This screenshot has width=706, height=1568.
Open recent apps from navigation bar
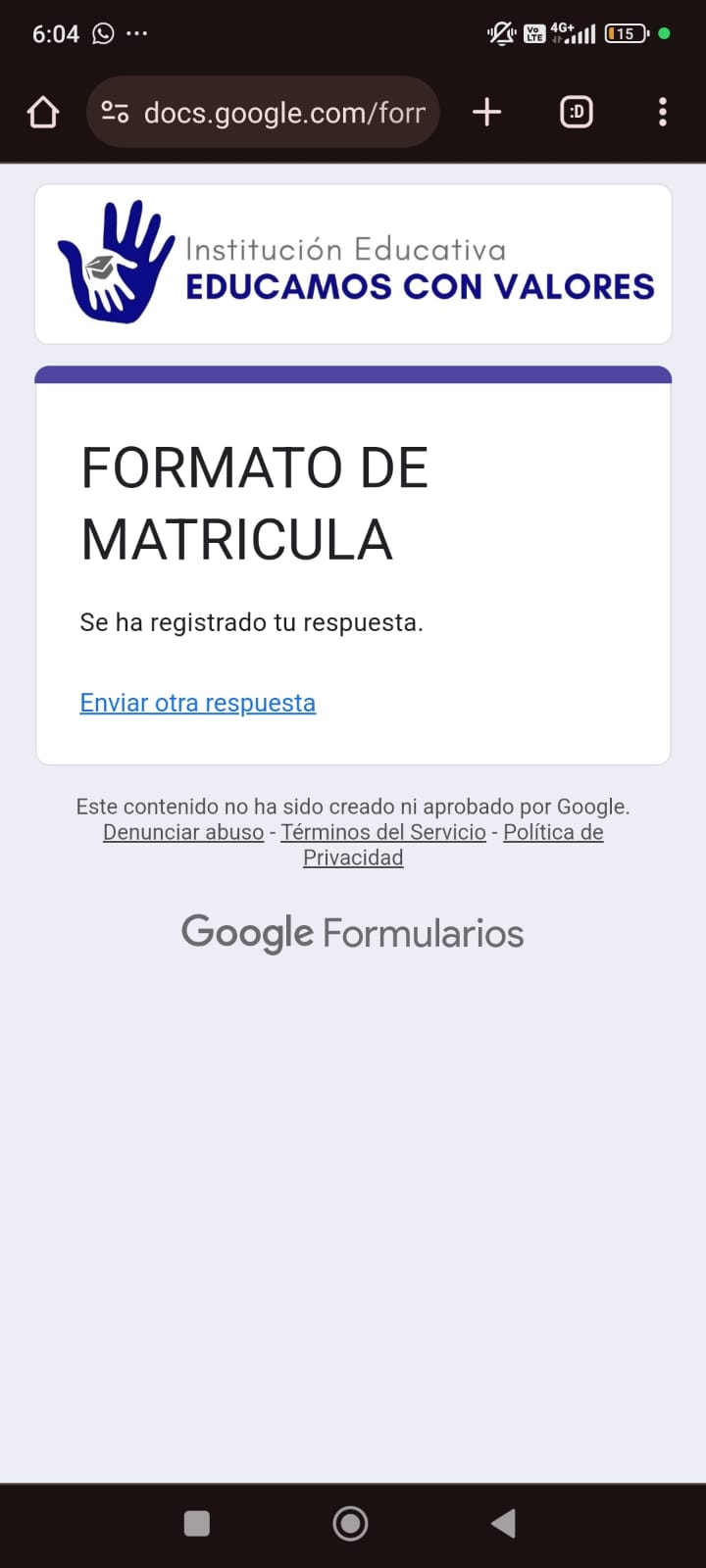click(197, 1523)
